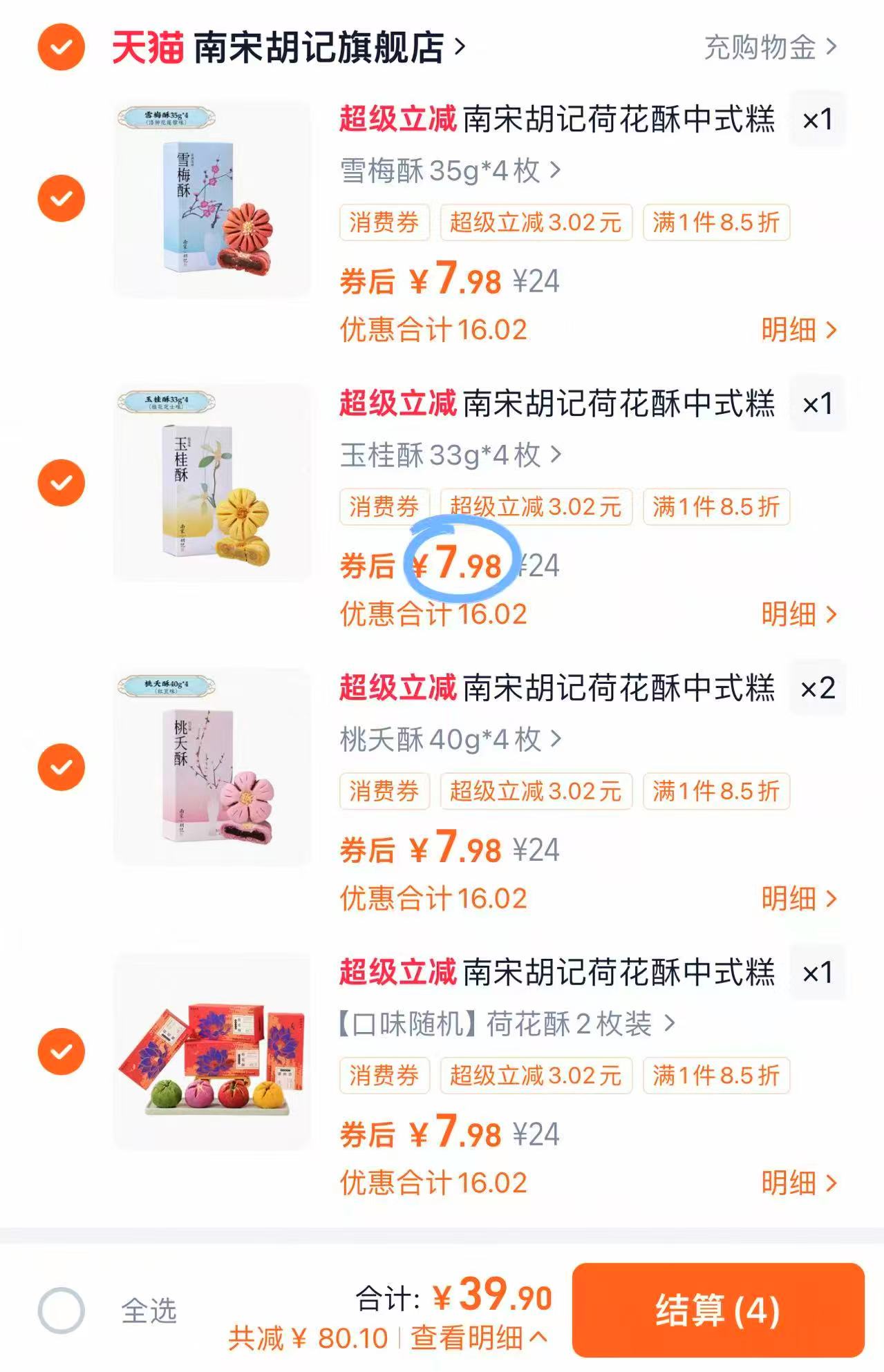
Task: Uncheck the store checkbox for 南宋胡记旗舰店
Action: pyautogui.click(x=61, y=47)
